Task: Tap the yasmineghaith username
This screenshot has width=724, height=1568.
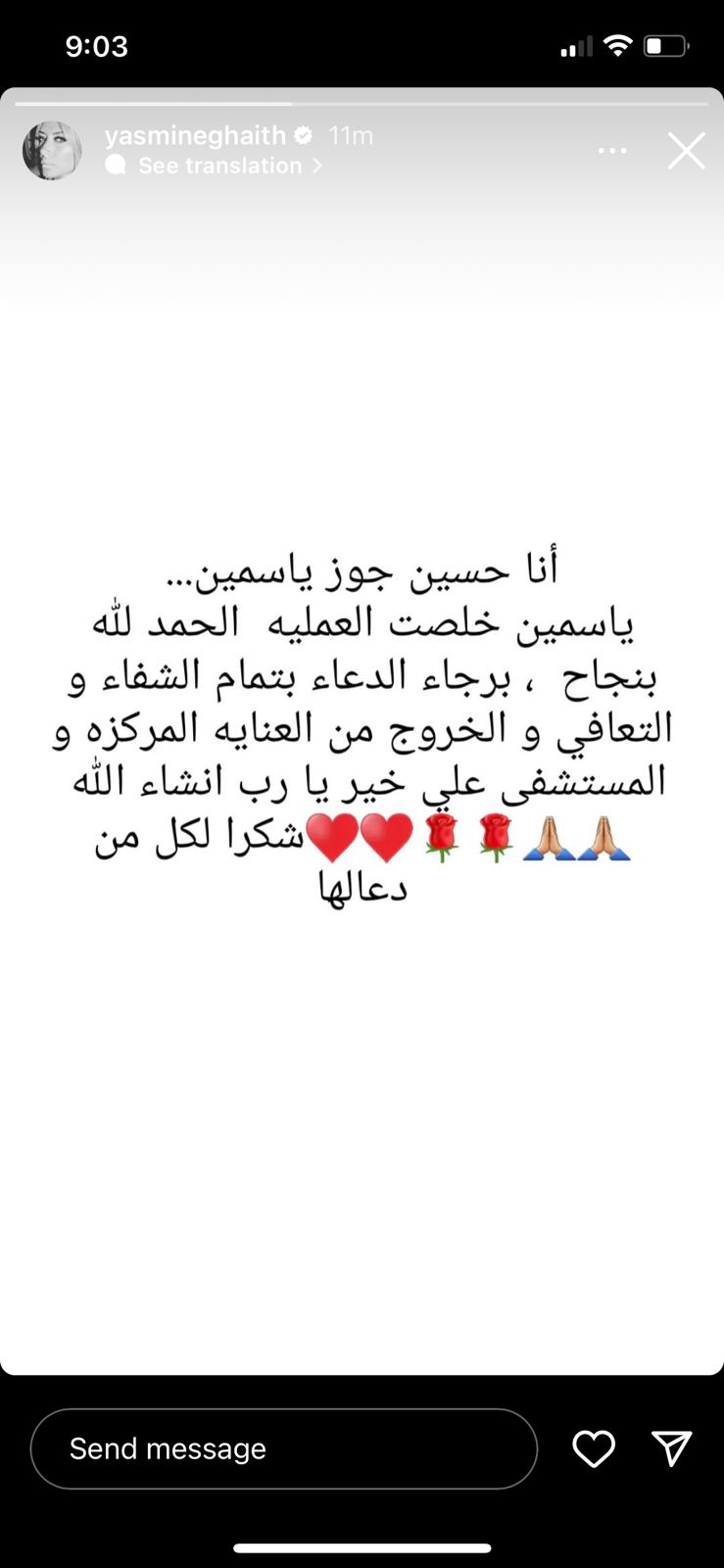Action: [195, 135]
